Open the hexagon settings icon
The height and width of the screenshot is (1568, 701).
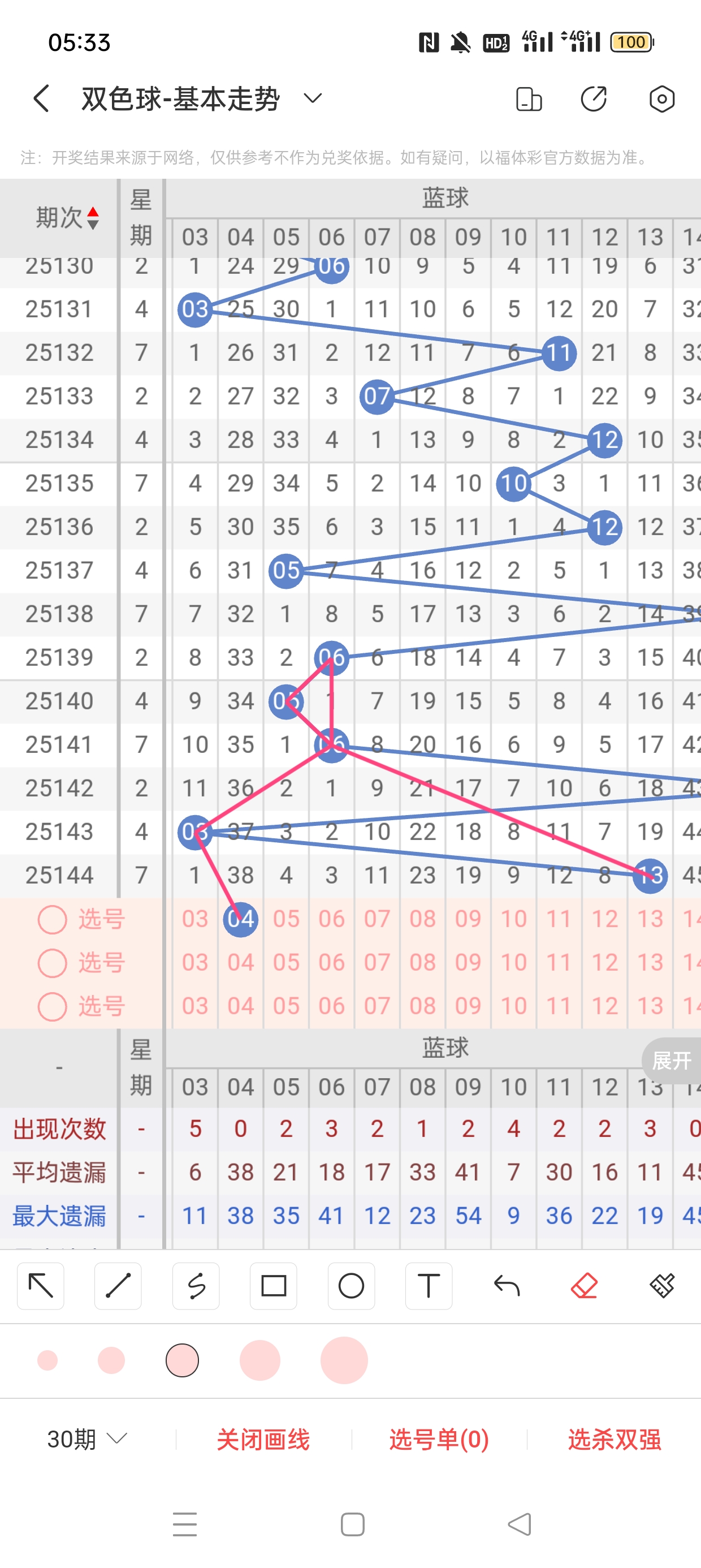pyautogui.click(x=661, y=98)
